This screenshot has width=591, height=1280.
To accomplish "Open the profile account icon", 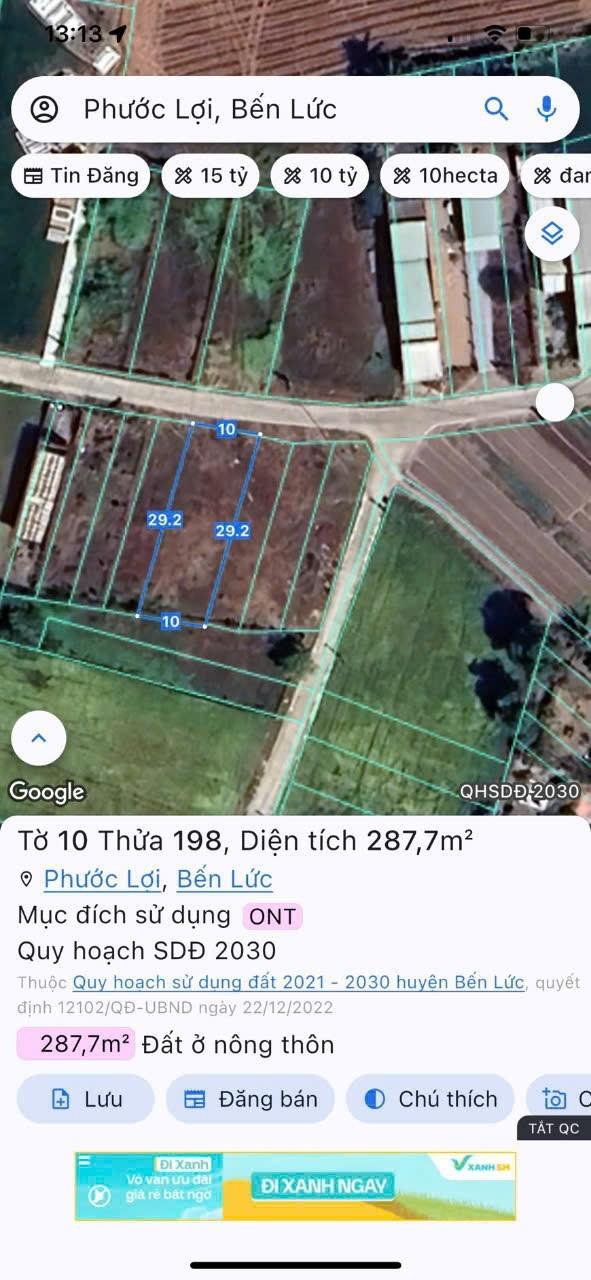I will (44, 109).
